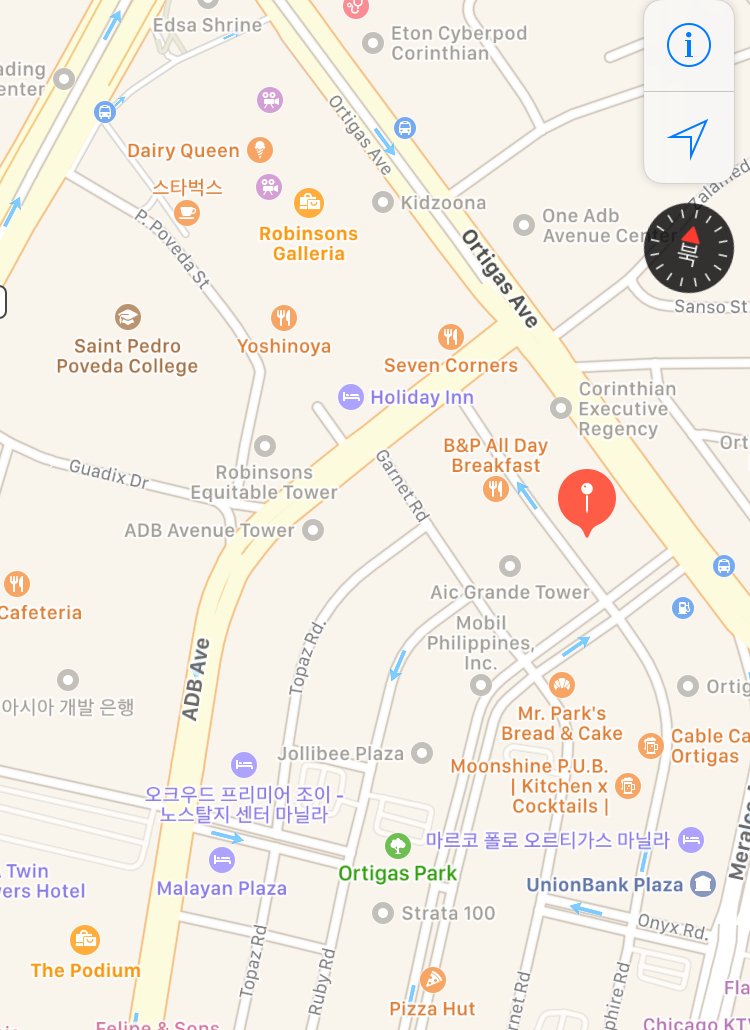Open The Podium shopping marker
The image size is (750, 1030).
point(85,940)
